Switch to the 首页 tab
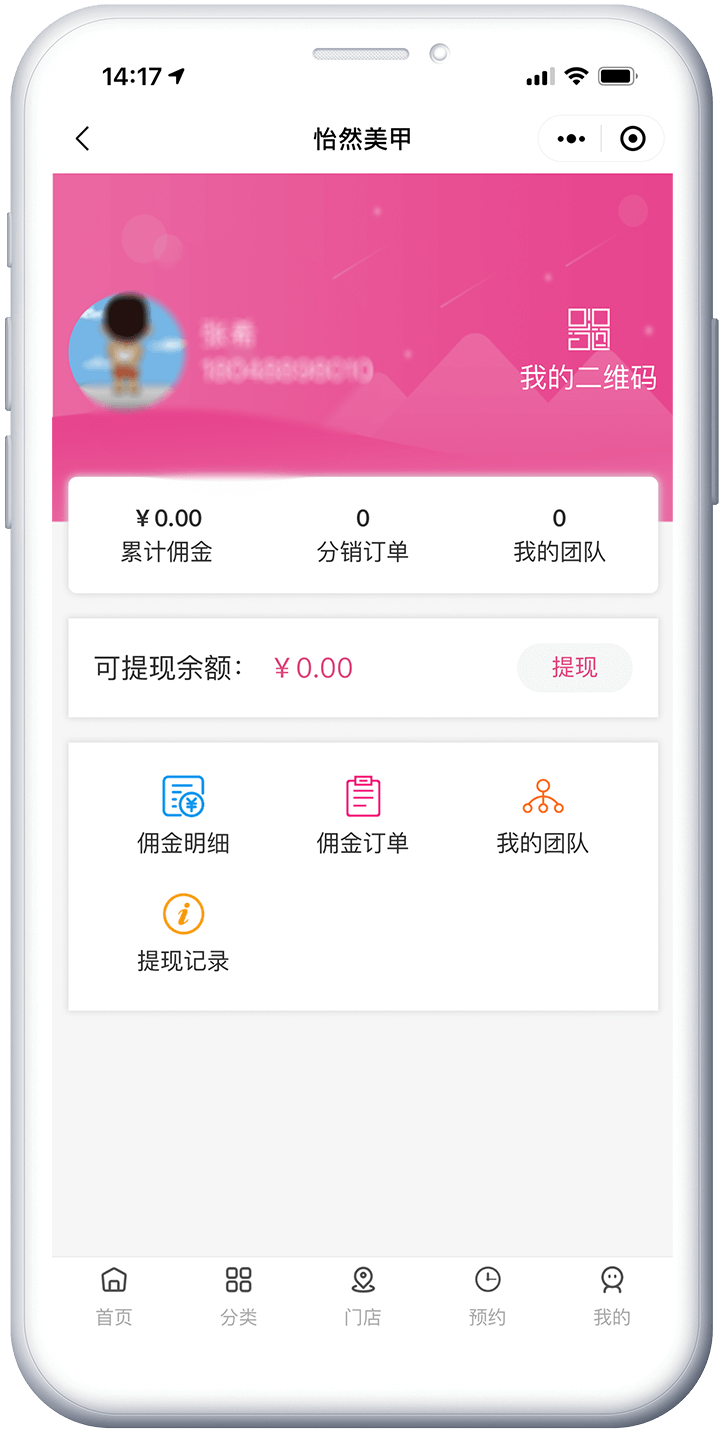 click(114, 1295)
